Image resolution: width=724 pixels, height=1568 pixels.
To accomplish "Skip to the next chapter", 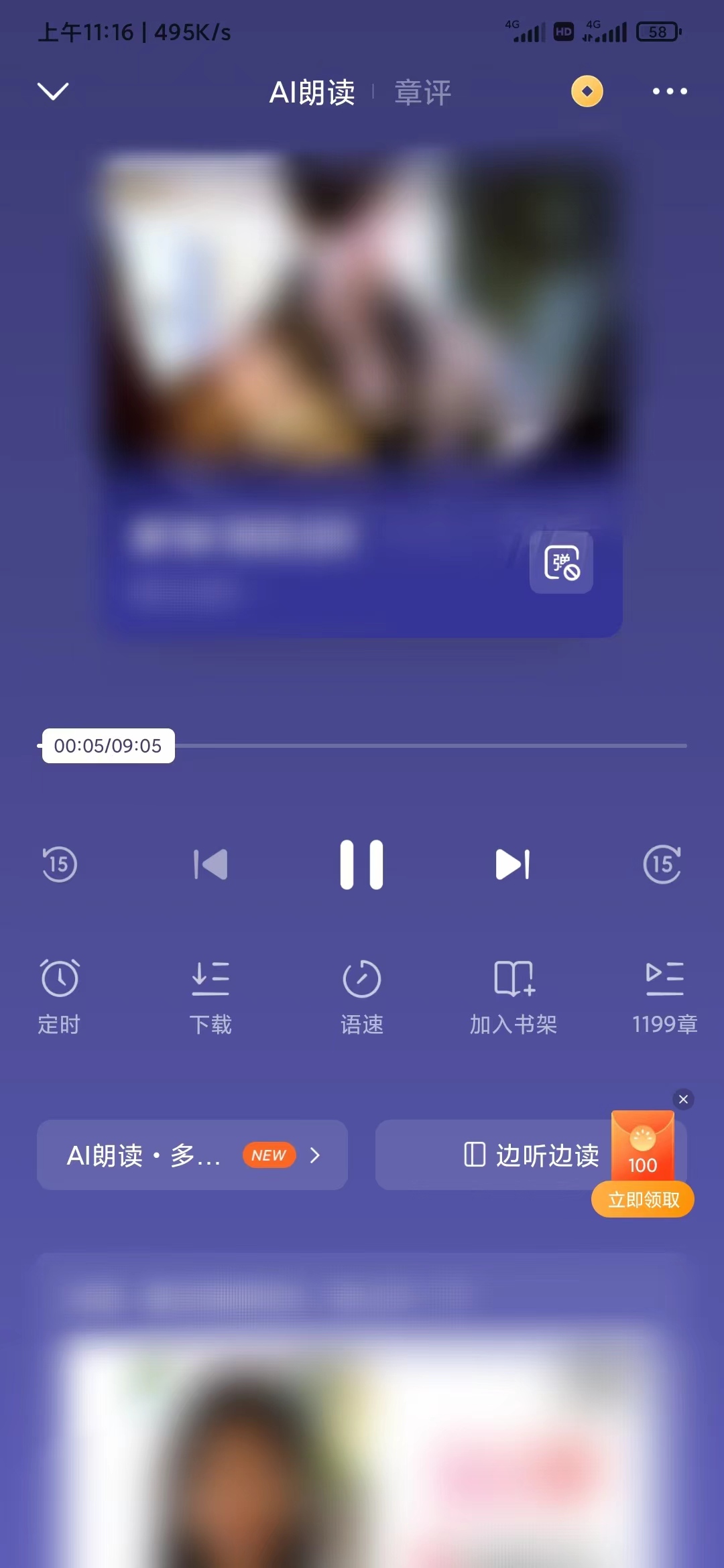I will pos(513,864).
